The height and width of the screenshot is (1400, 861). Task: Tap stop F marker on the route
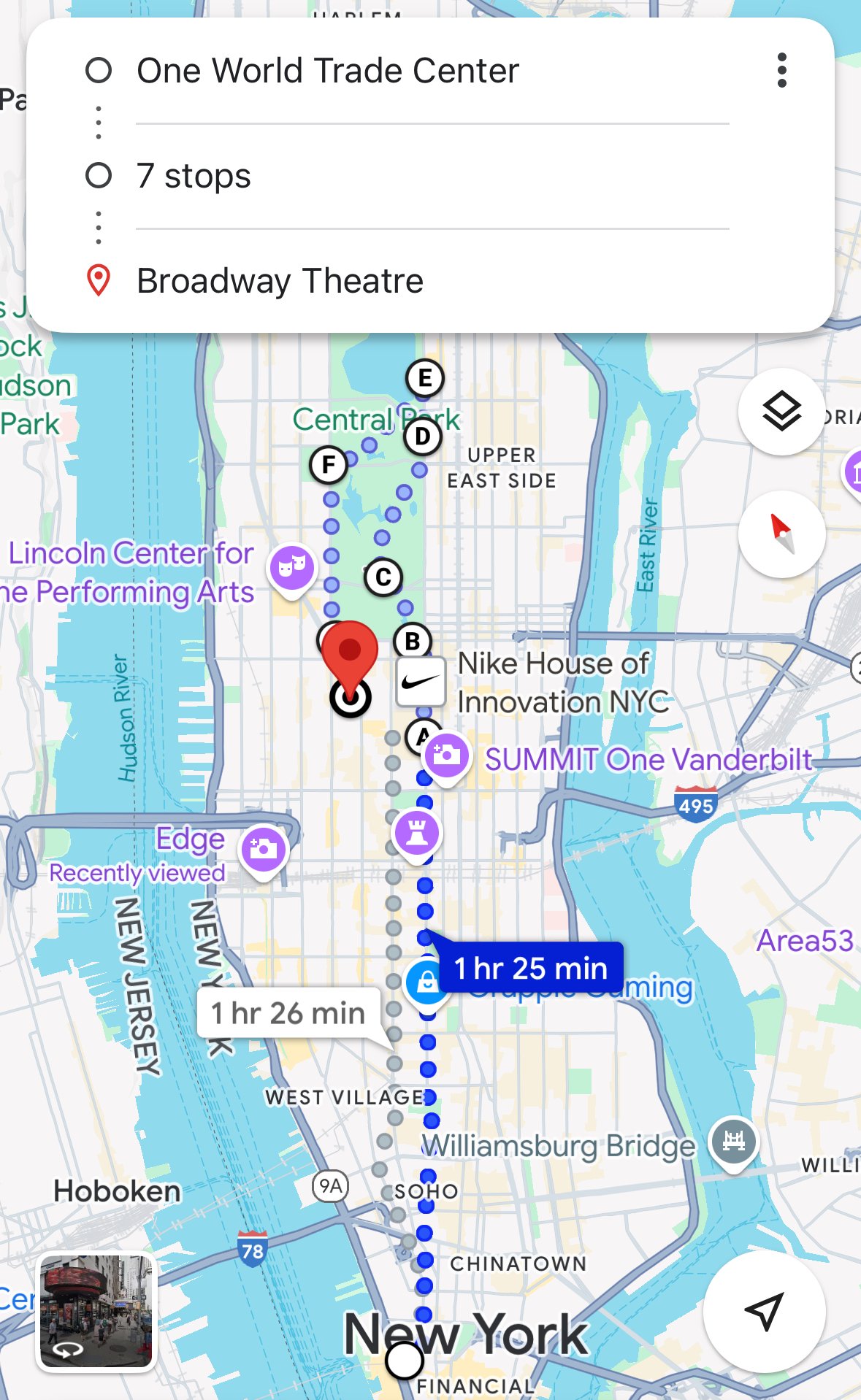point(329,464)
